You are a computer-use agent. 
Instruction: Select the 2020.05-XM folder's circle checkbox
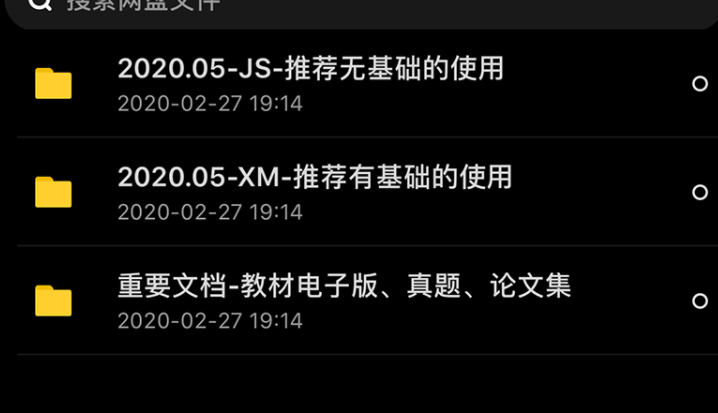pos(700,192)
